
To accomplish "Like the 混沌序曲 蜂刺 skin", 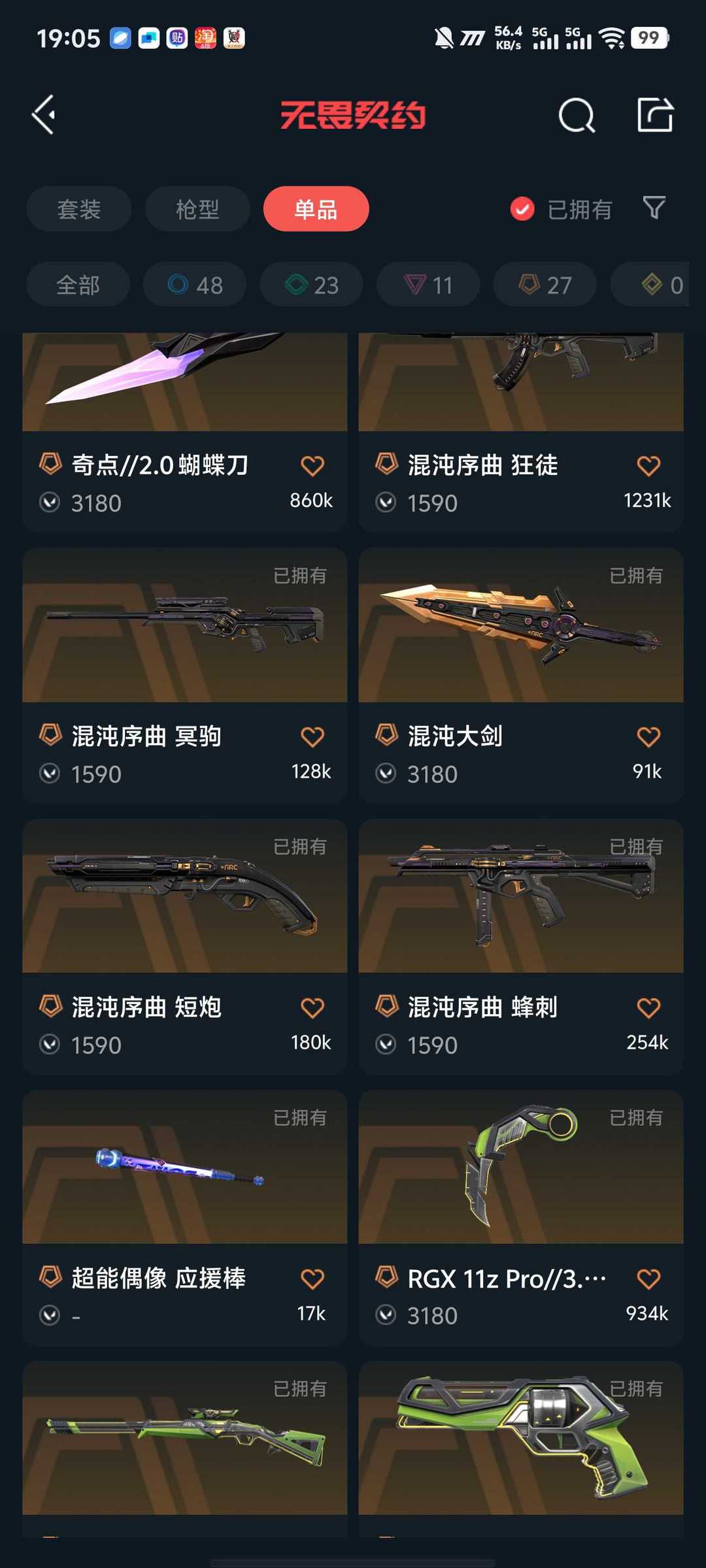I will tap(648, 1007).
